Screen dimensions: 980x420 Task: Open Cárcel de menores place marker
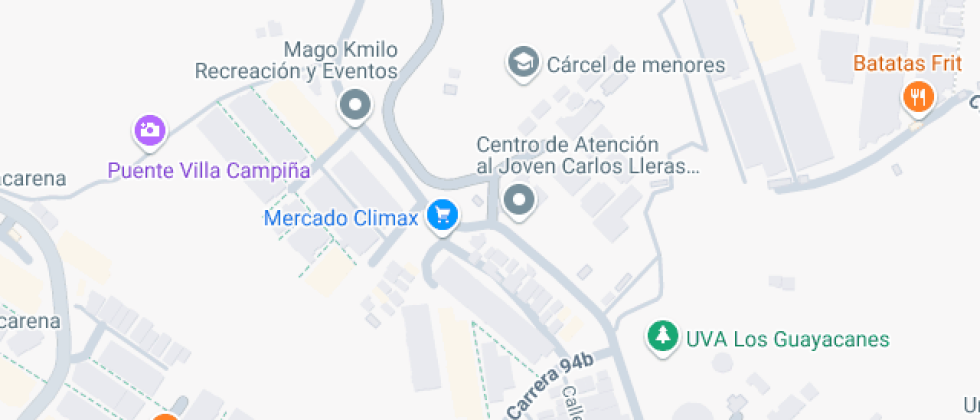(521, 63)
